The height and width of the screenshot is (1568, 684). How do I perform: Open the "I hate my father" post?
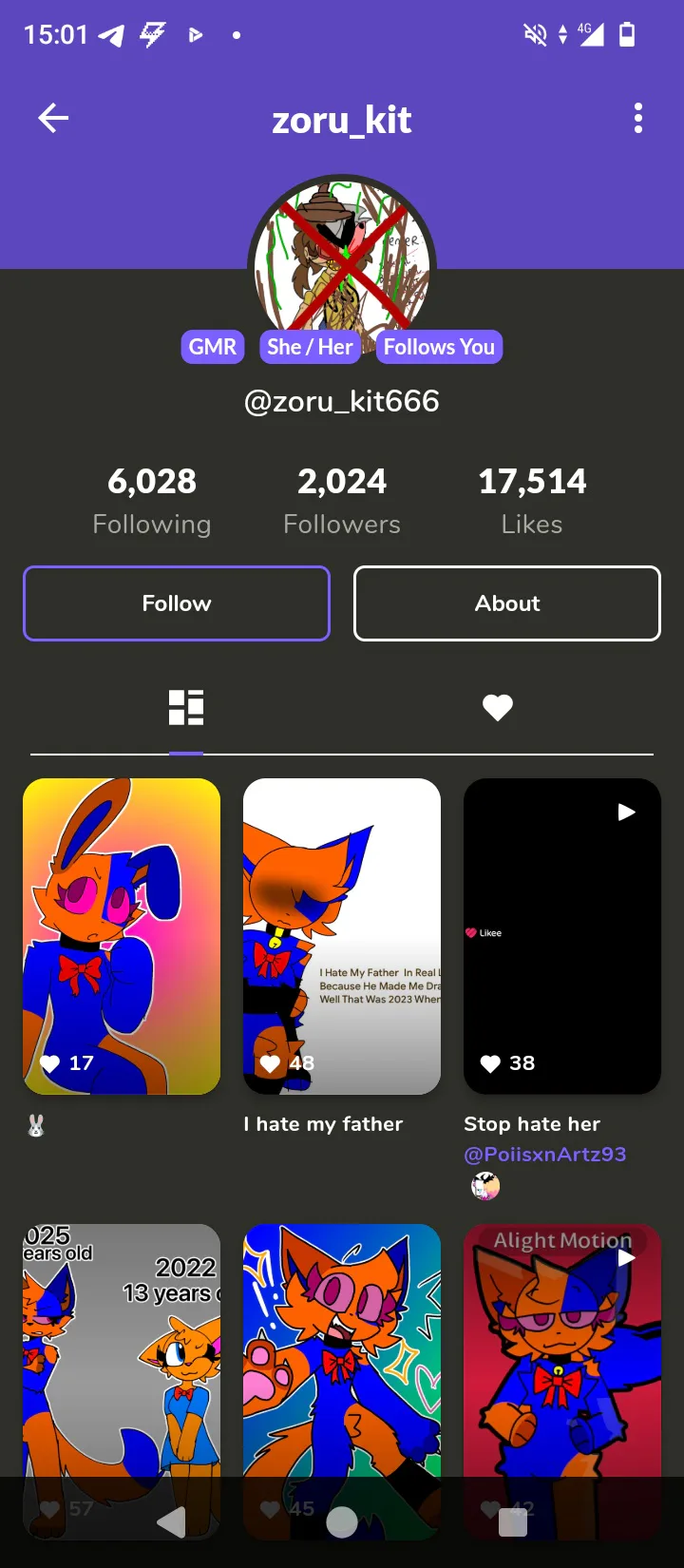342,936
